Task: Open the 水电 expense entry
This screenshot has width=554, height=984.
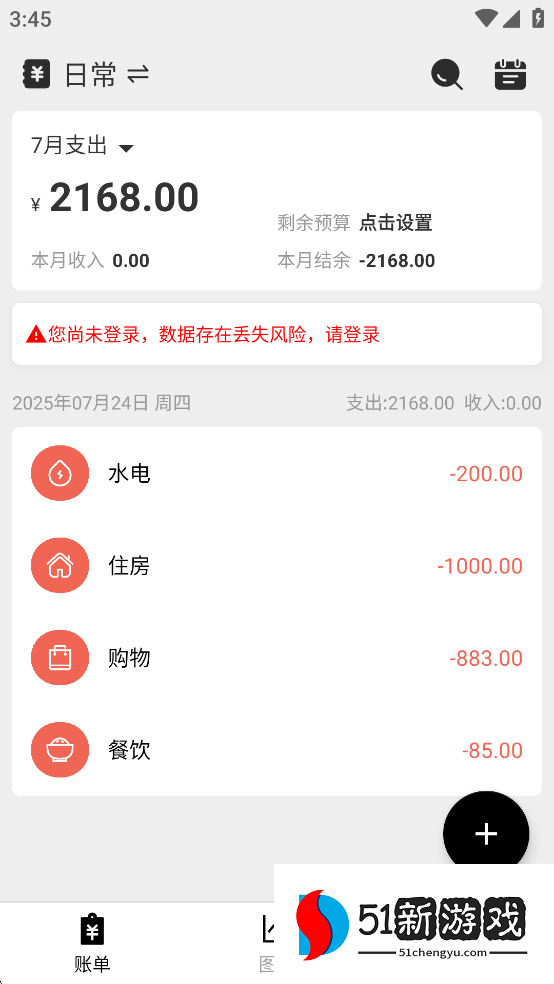Action: pyautogui.click(x=277, y=473)
